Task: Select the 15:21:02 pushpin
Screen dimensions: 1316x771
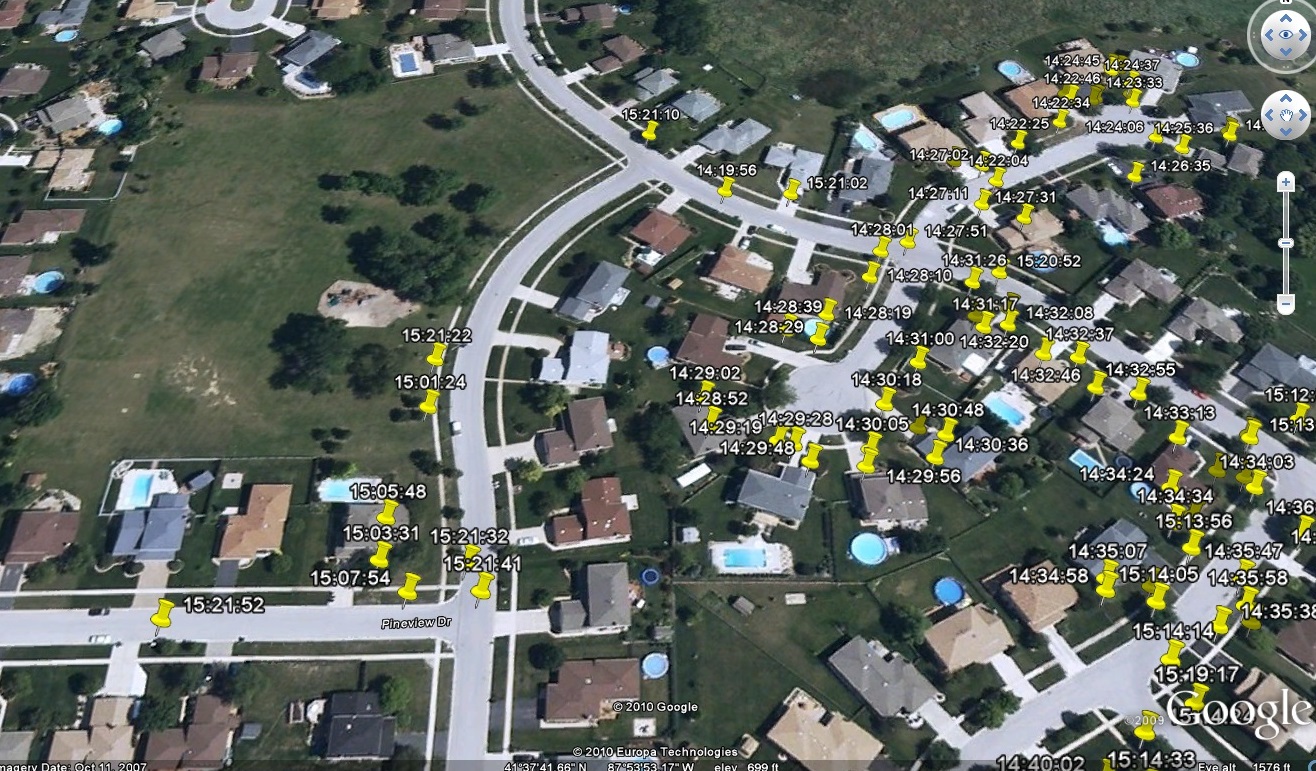Action: 792,190
